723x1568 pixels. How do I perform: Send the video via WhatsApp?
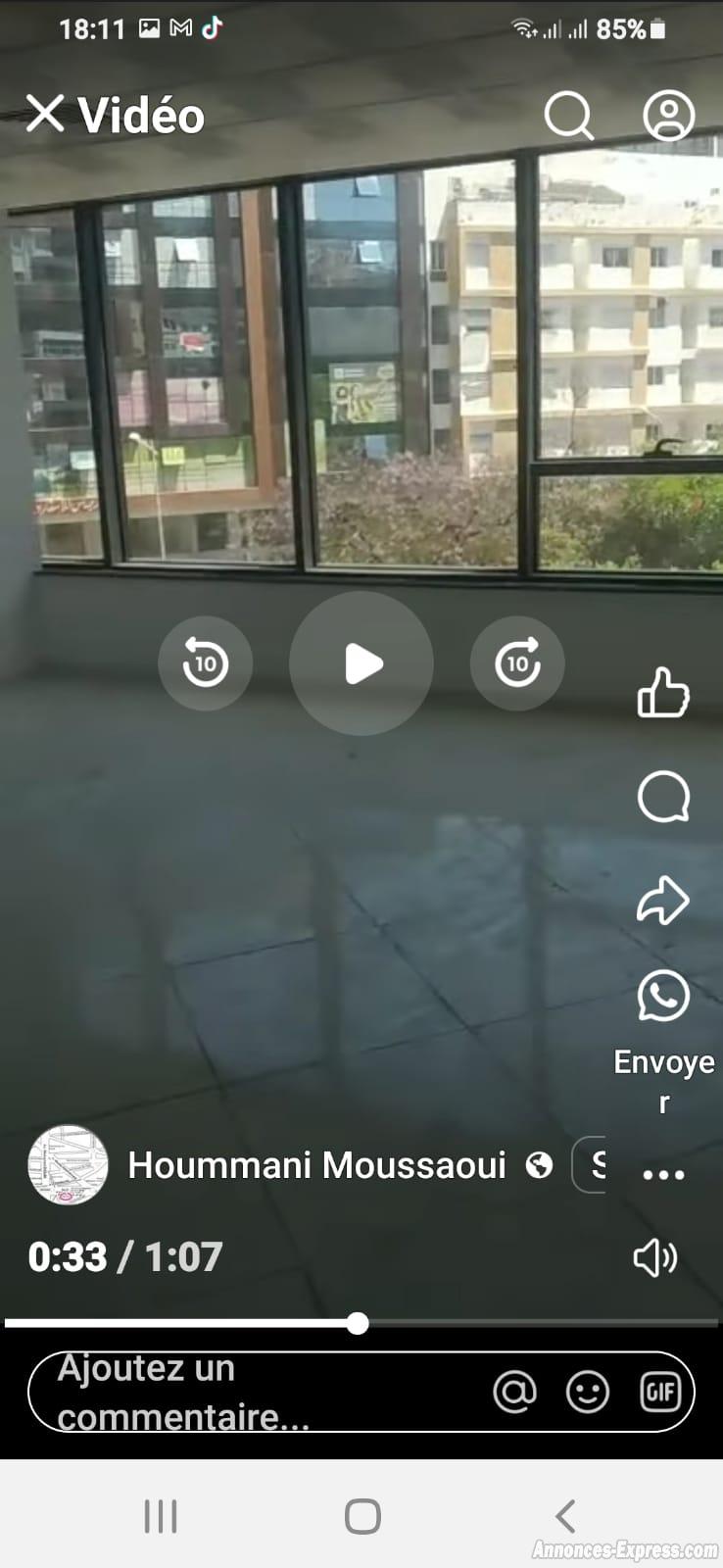point(663,997)
